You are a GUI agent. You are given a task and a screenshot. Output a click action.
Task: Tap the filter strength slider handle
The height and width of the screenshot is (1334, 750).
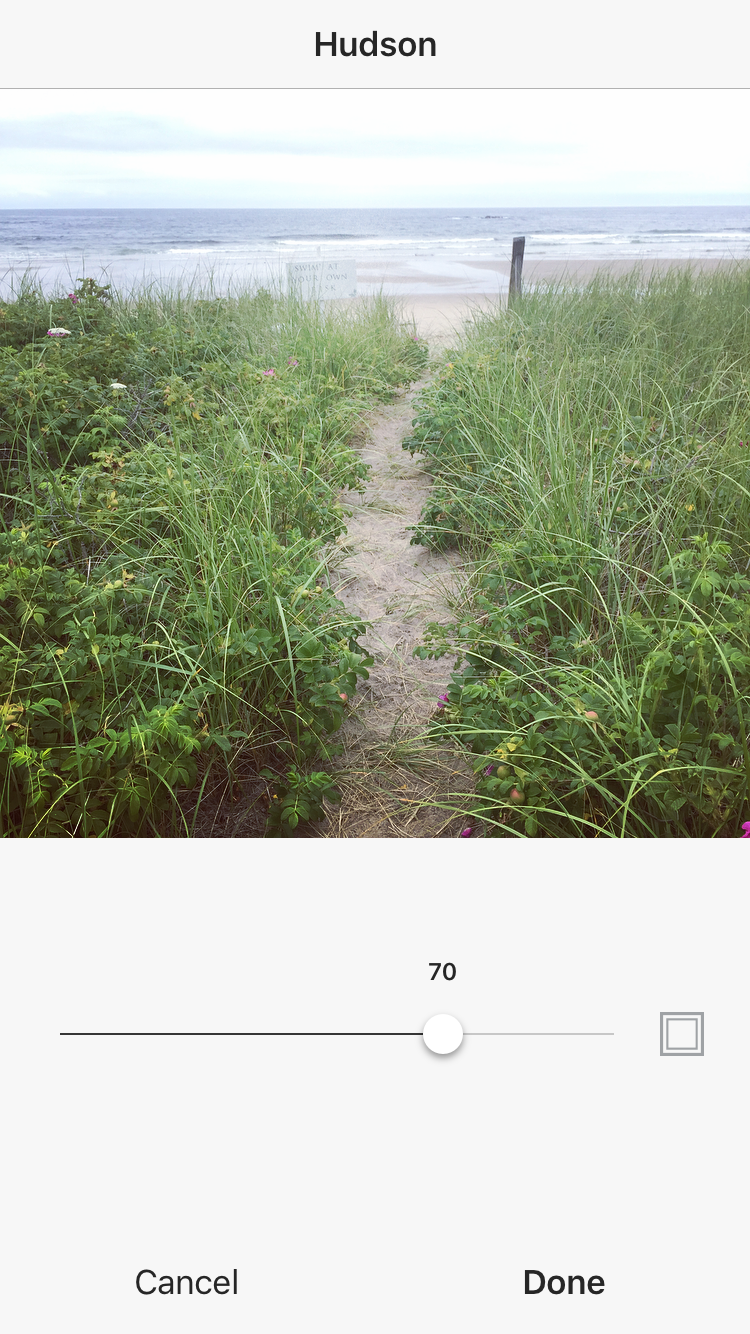point(442,1034)
